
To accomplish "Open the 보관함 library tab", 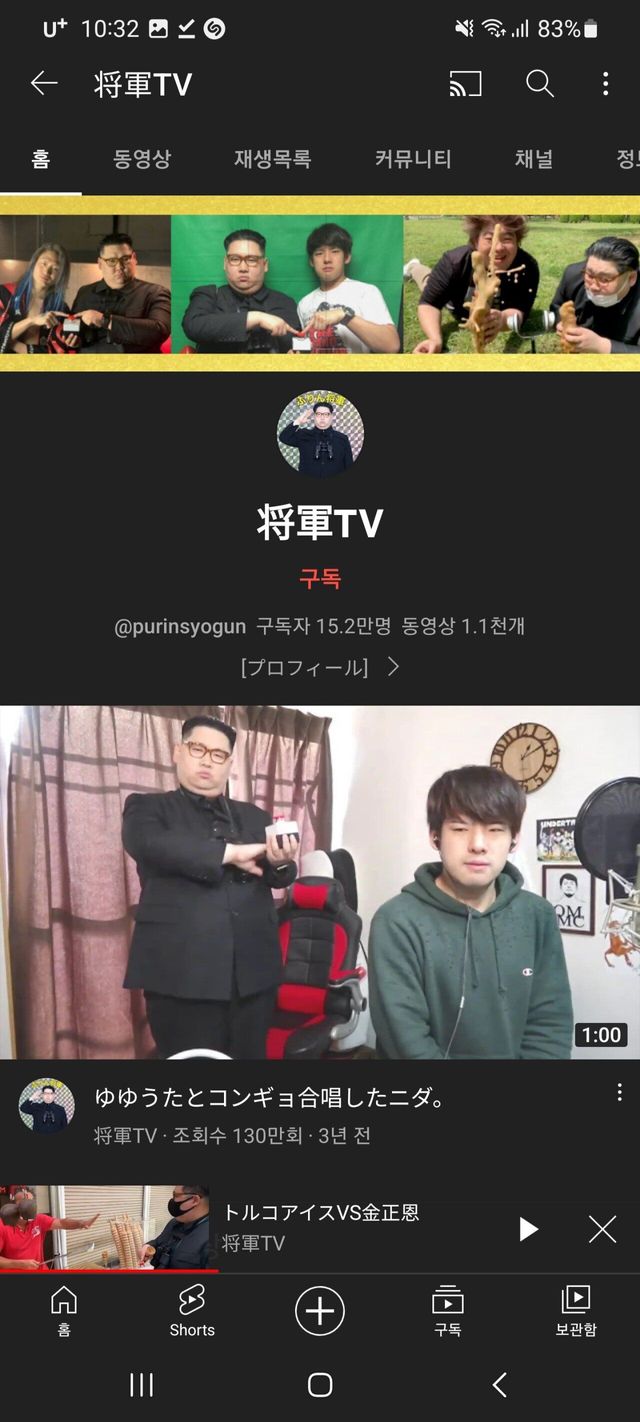I will click(x=576, y=1310).
